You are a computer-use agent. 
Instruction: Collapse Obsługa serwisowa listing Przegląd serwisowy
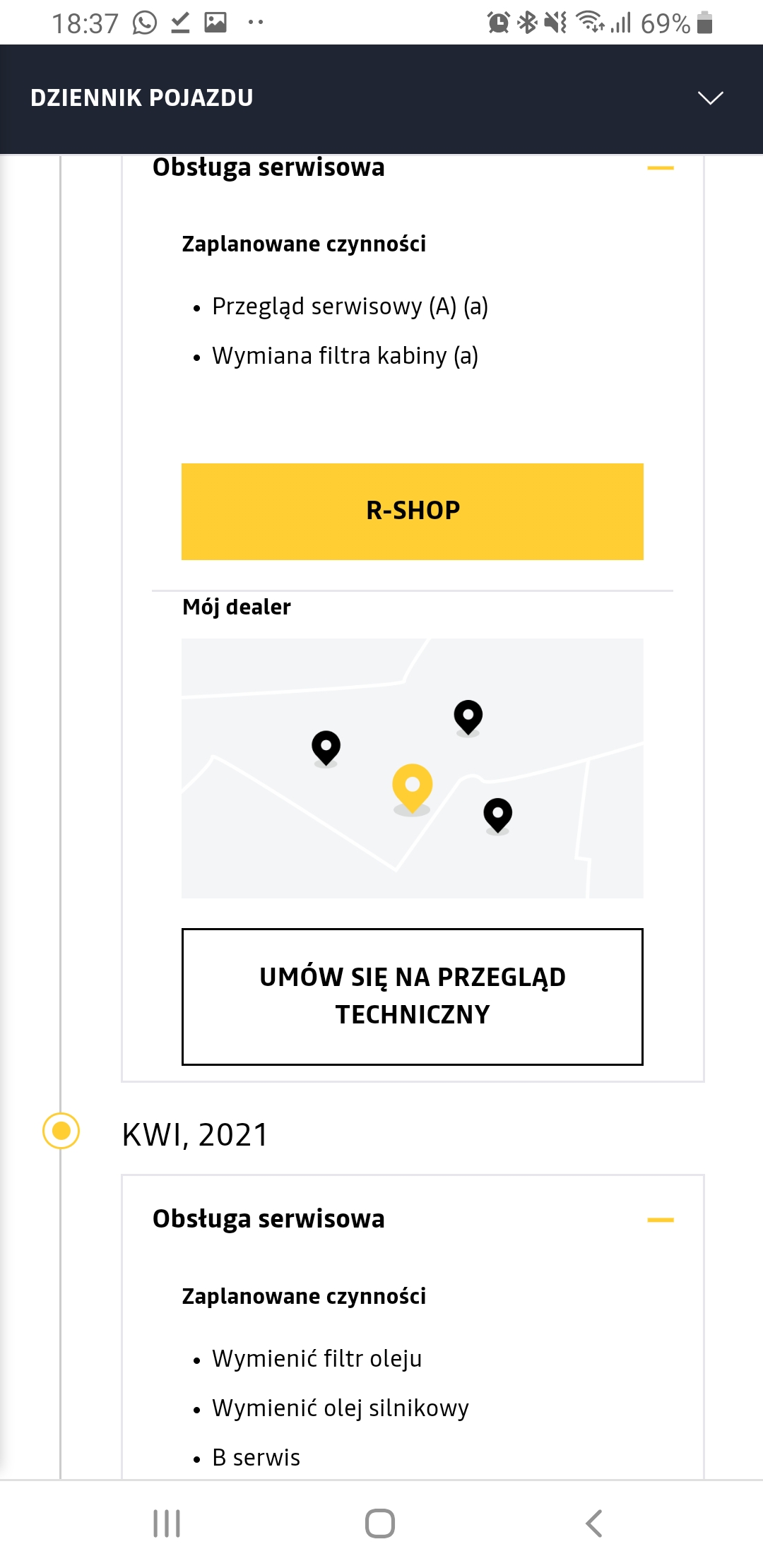click(x=660, y=168)
